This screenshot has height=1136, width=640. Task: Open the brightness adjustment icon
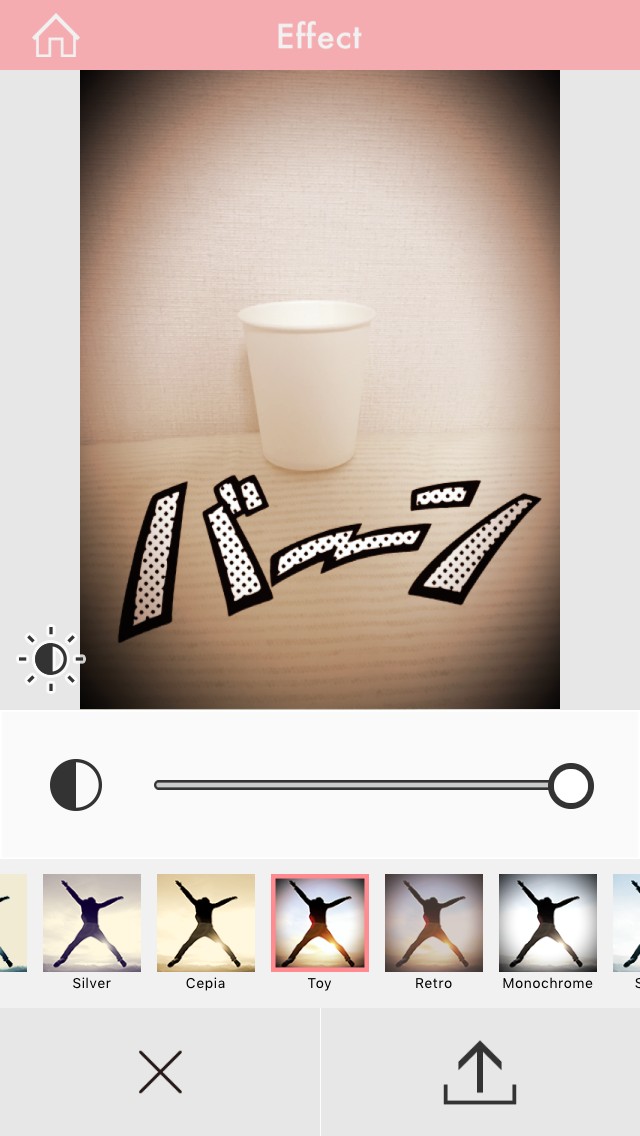point(50,659)
